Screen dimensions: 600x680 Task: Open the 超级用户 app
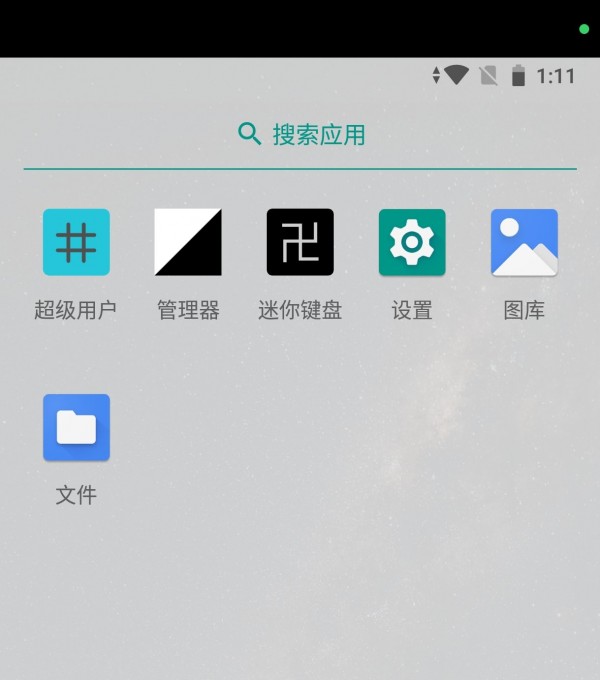click(x=76, y=243)
